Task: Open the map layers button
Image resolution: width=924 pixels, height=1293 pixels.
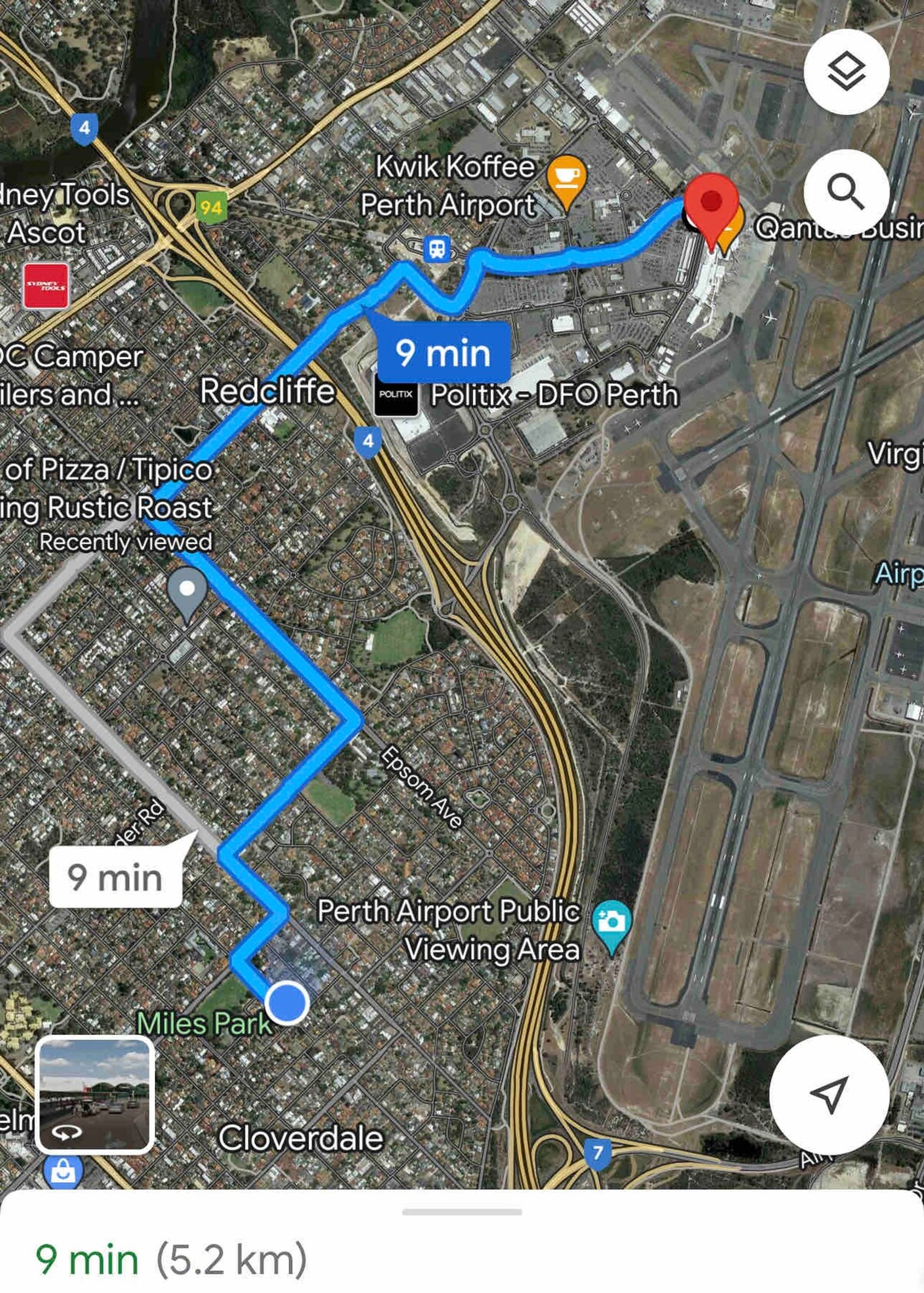Action: point(846,72)
